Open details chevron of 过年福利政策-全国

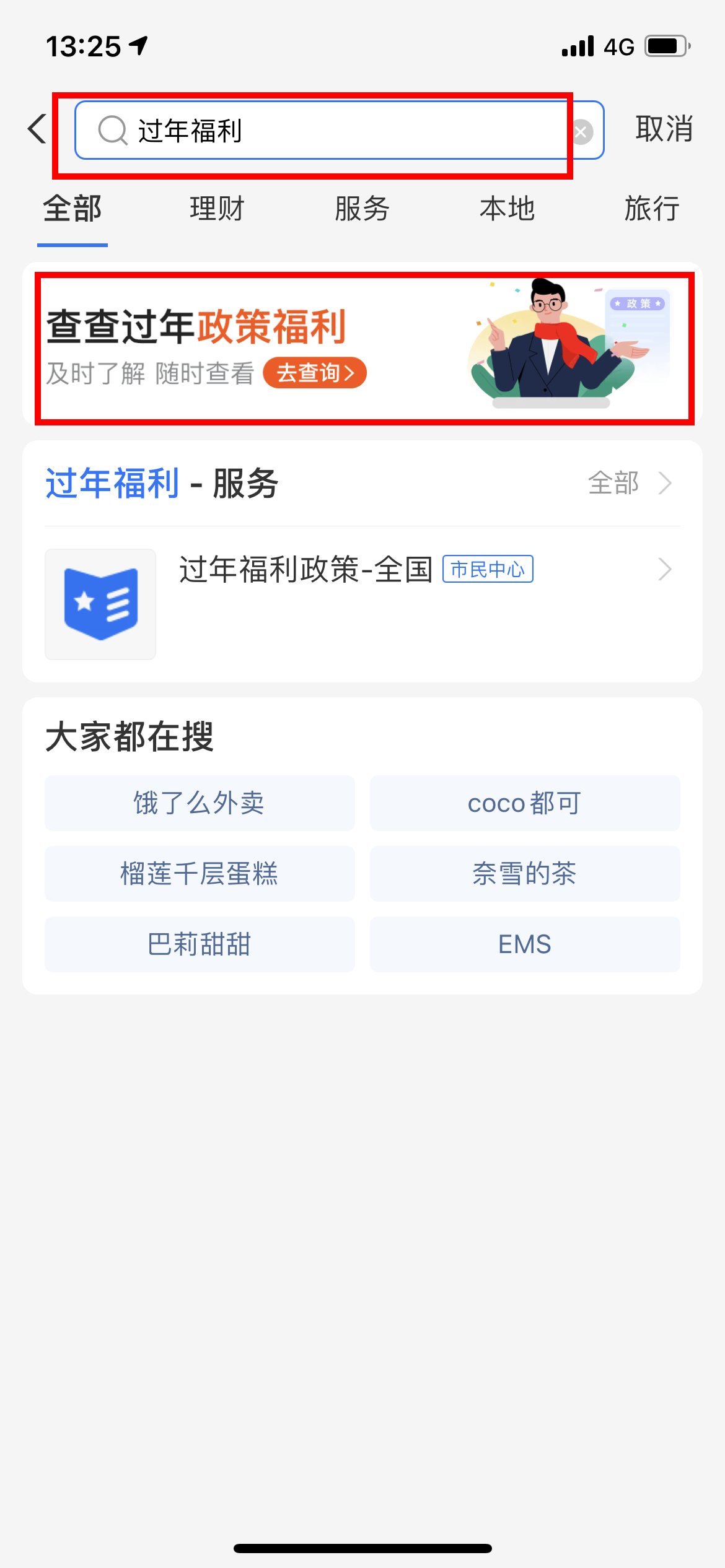click(665, 568)
